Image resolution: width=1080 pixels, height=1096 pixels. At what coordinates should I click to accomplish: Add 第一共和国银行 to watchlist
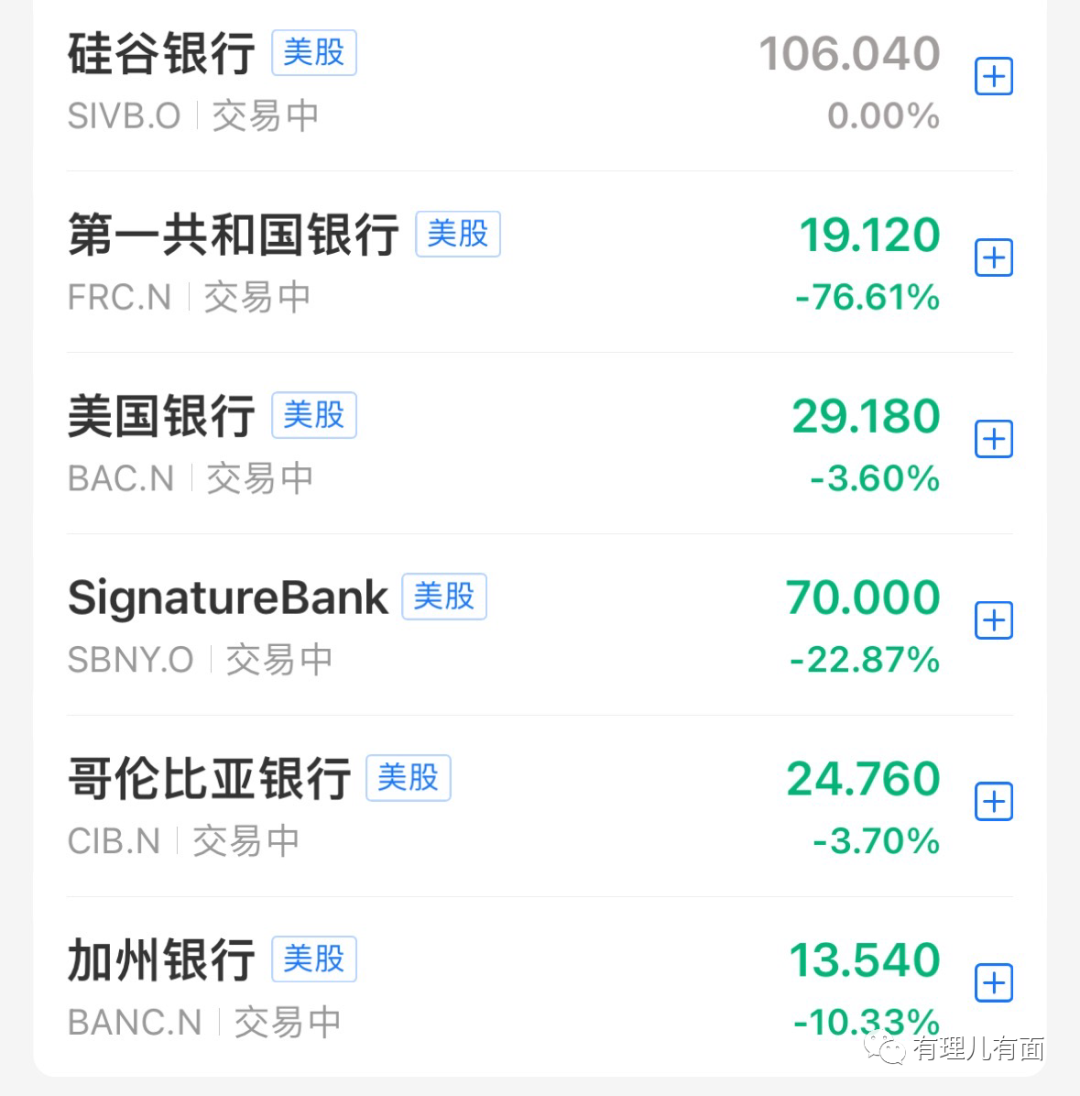[993, 258]
